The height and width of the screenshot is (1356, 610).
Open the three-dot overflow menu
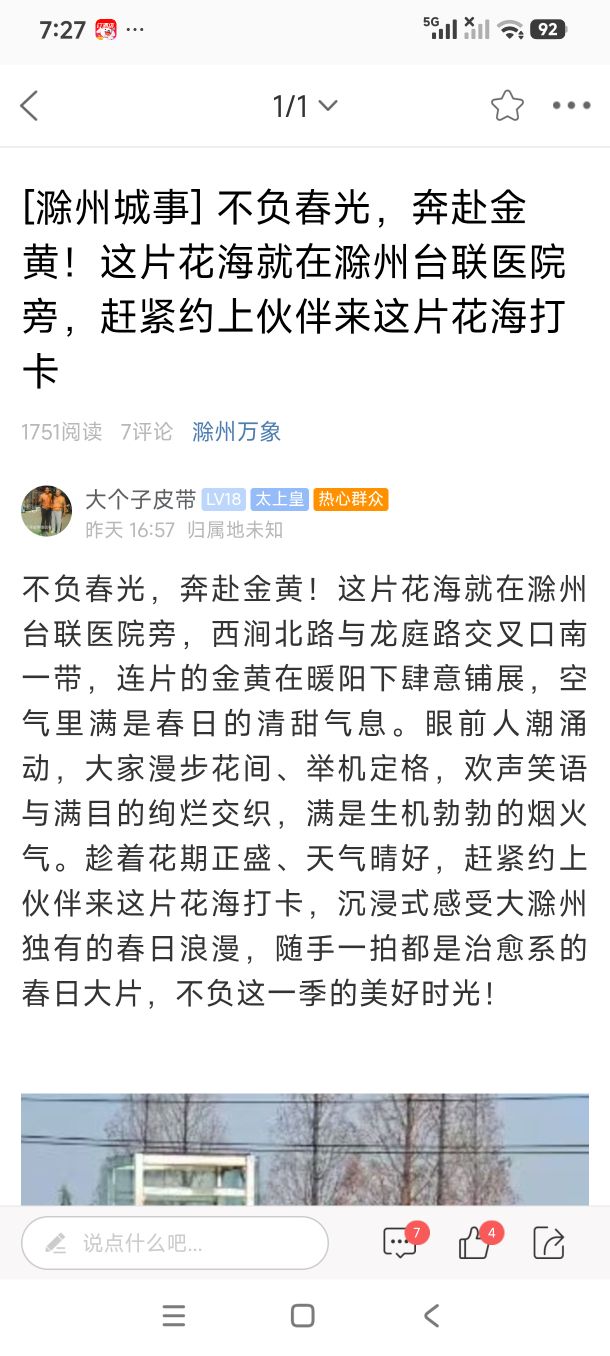[x=571, y=105]
